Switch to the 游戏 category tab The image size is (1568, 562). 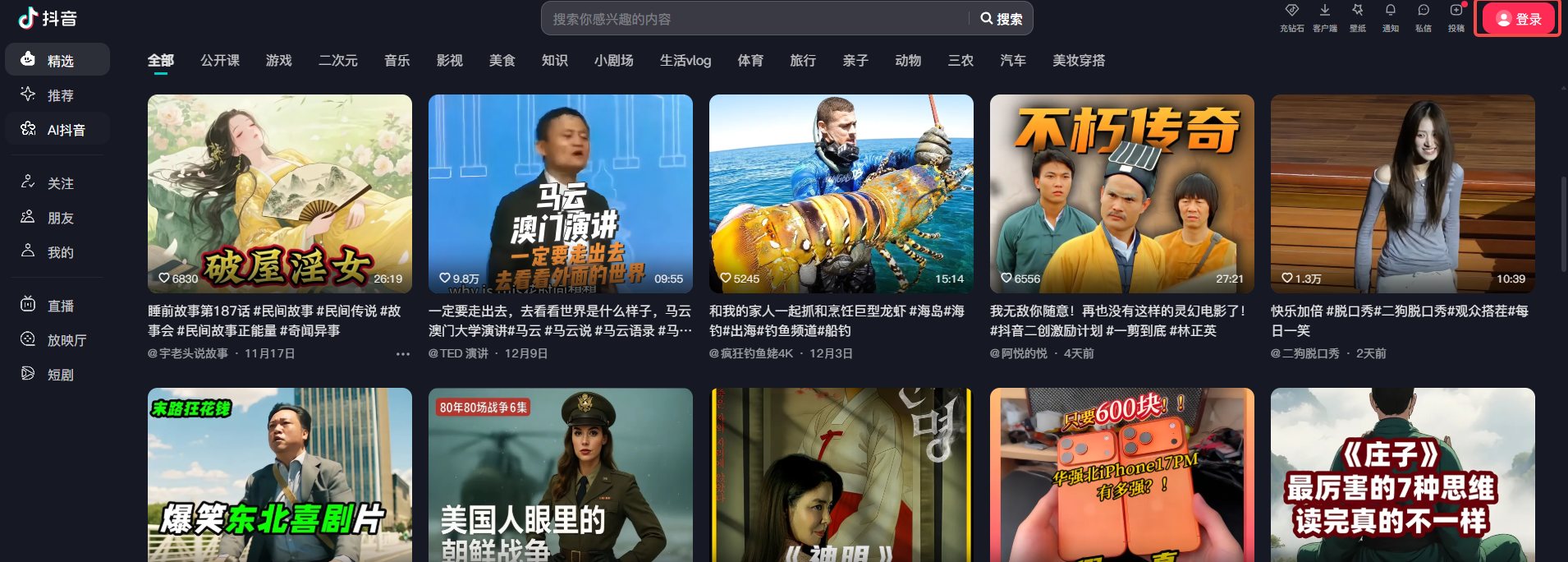tap(278, 61)
